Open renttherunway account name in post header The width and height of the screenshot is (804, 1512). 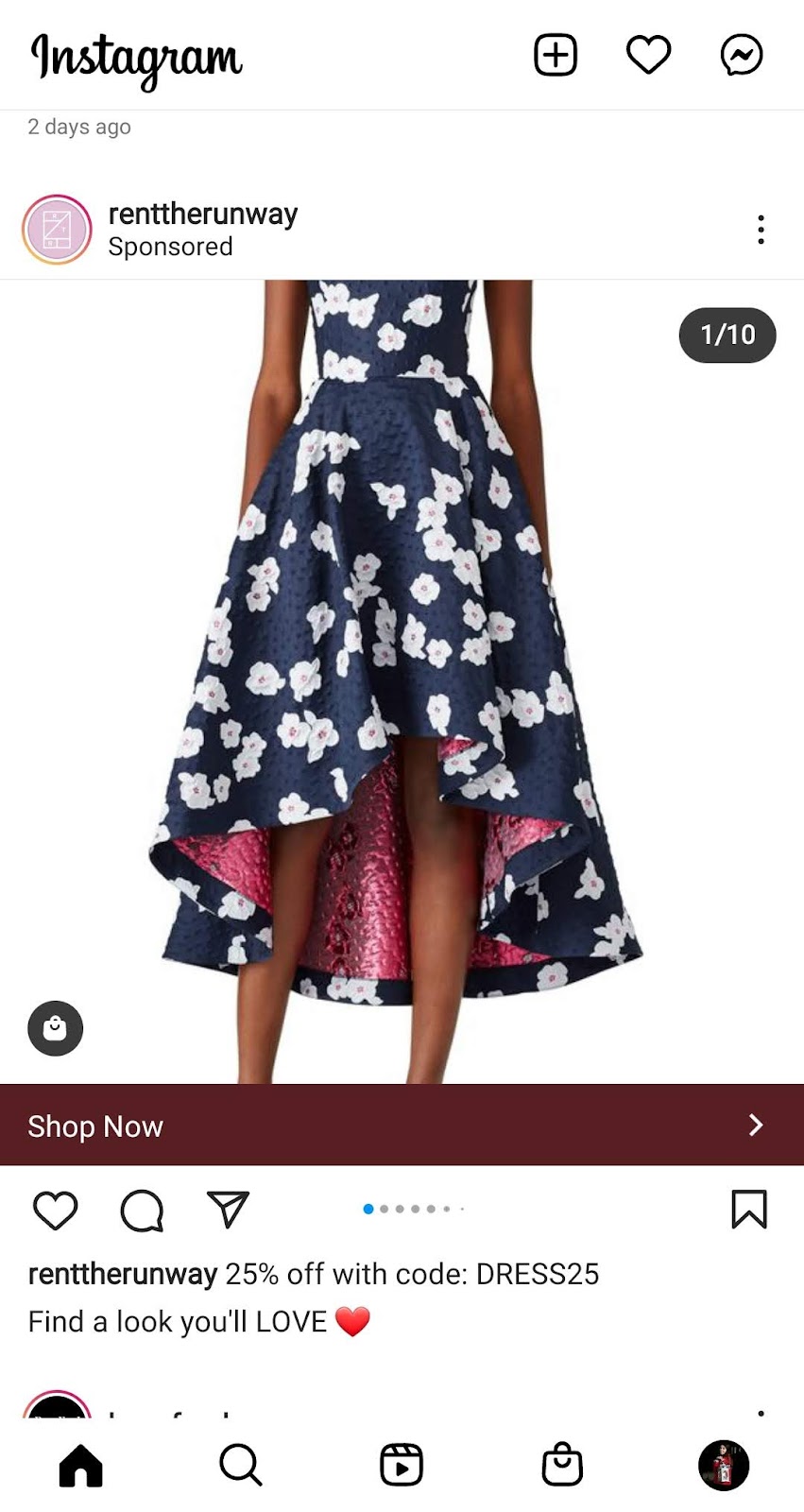(x=203, y=215)
